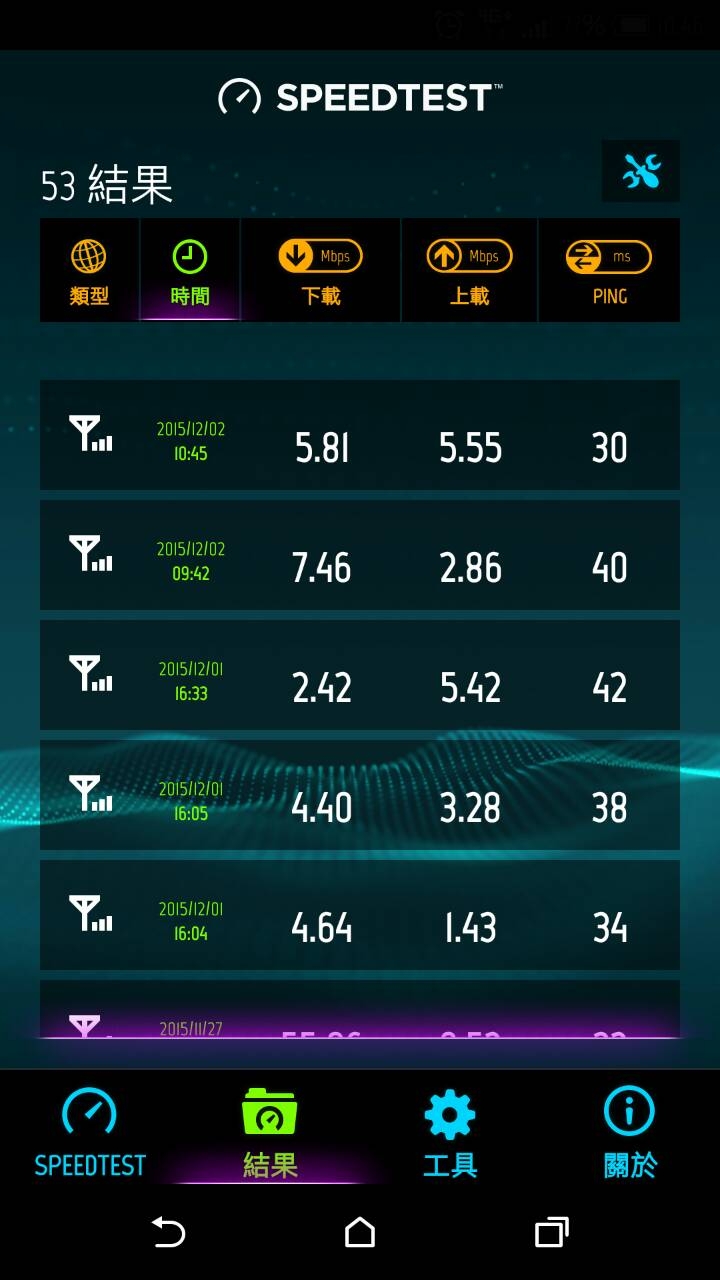
Task: Open the 2015/12/01 16:33 test result
Action: pyautogui.click(x=360, y=675)
